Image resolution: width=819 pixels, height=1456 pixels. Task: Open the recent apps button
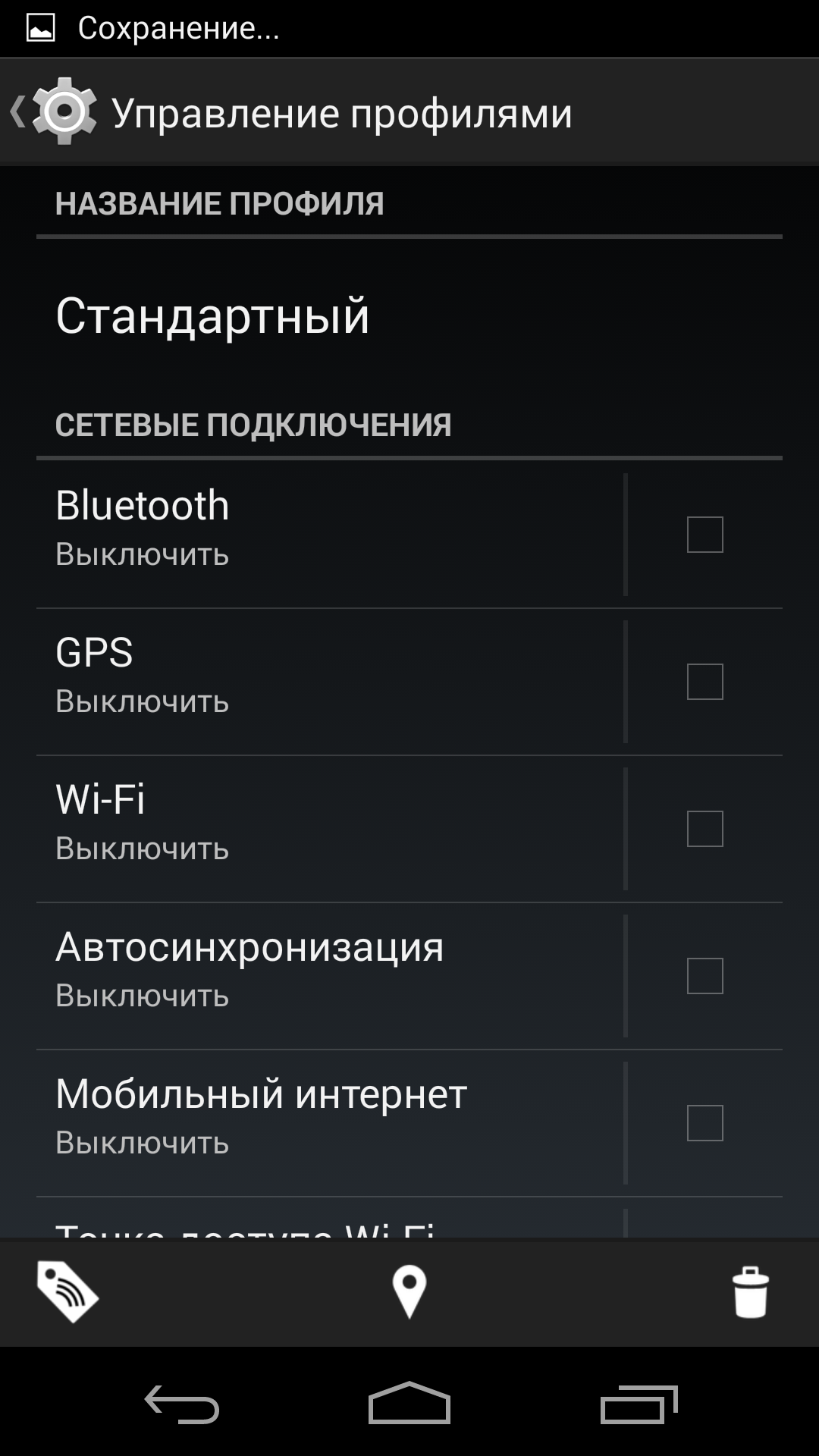638,1404
